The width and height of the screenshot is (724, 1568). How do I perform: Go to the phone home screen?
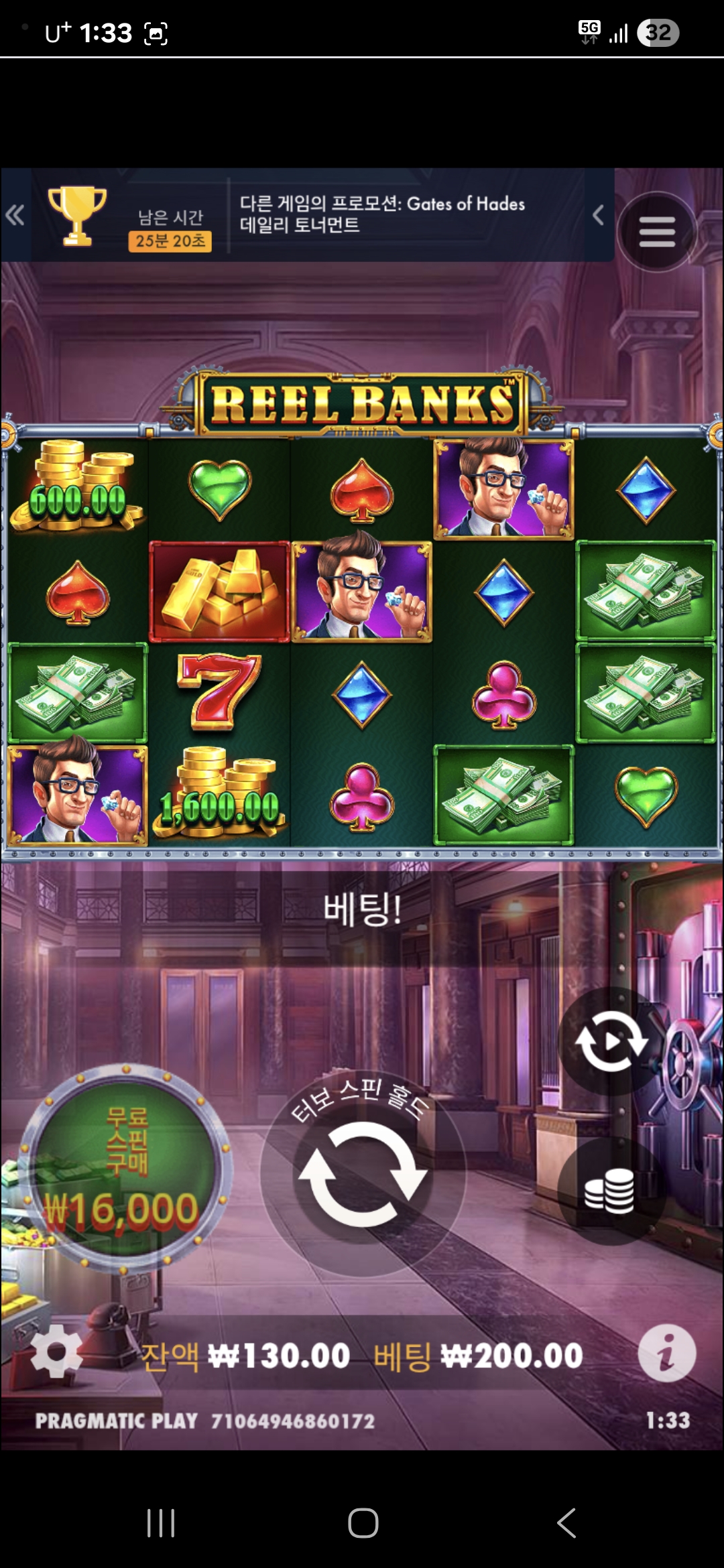click(x=363, y=1522)
